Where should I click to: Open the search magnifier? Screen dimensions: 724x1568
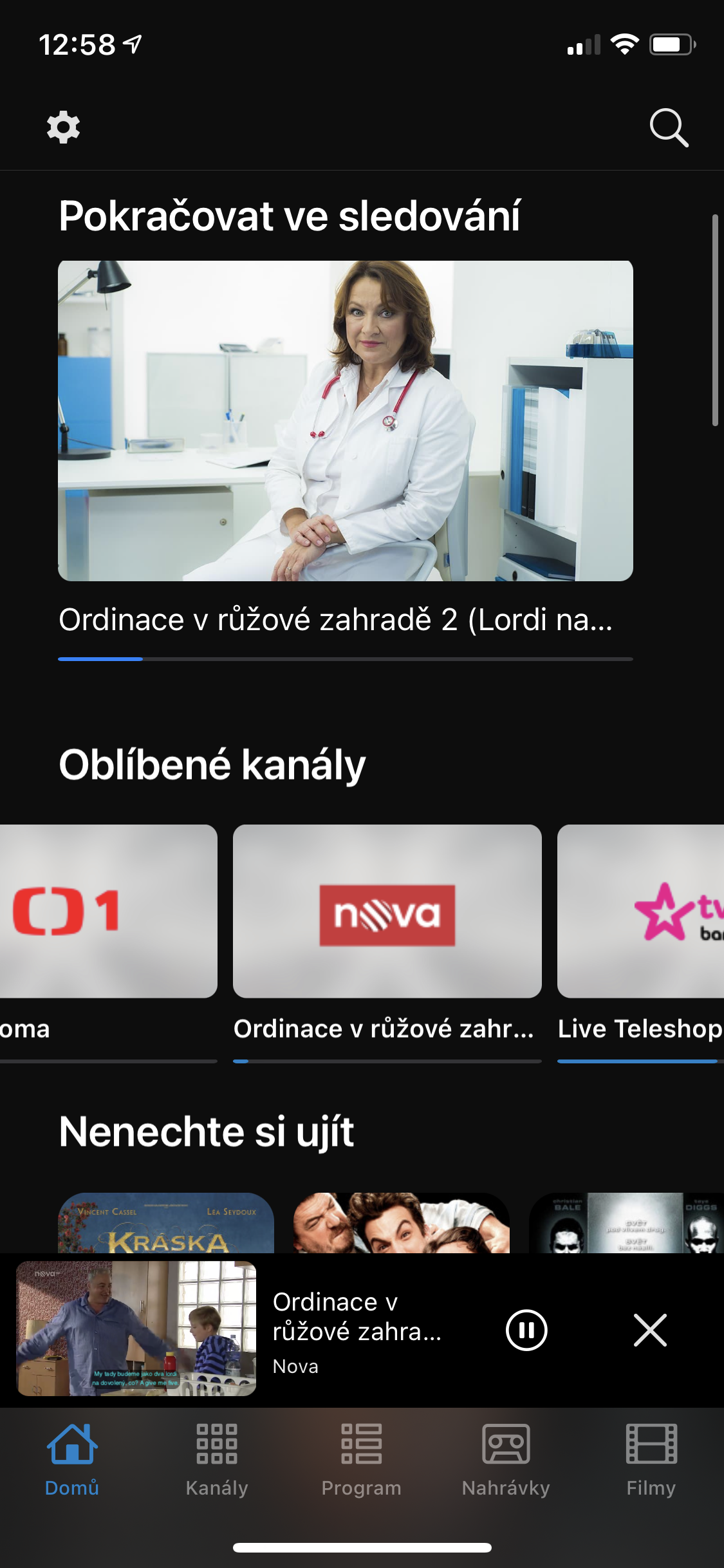[x=669, y=127]
